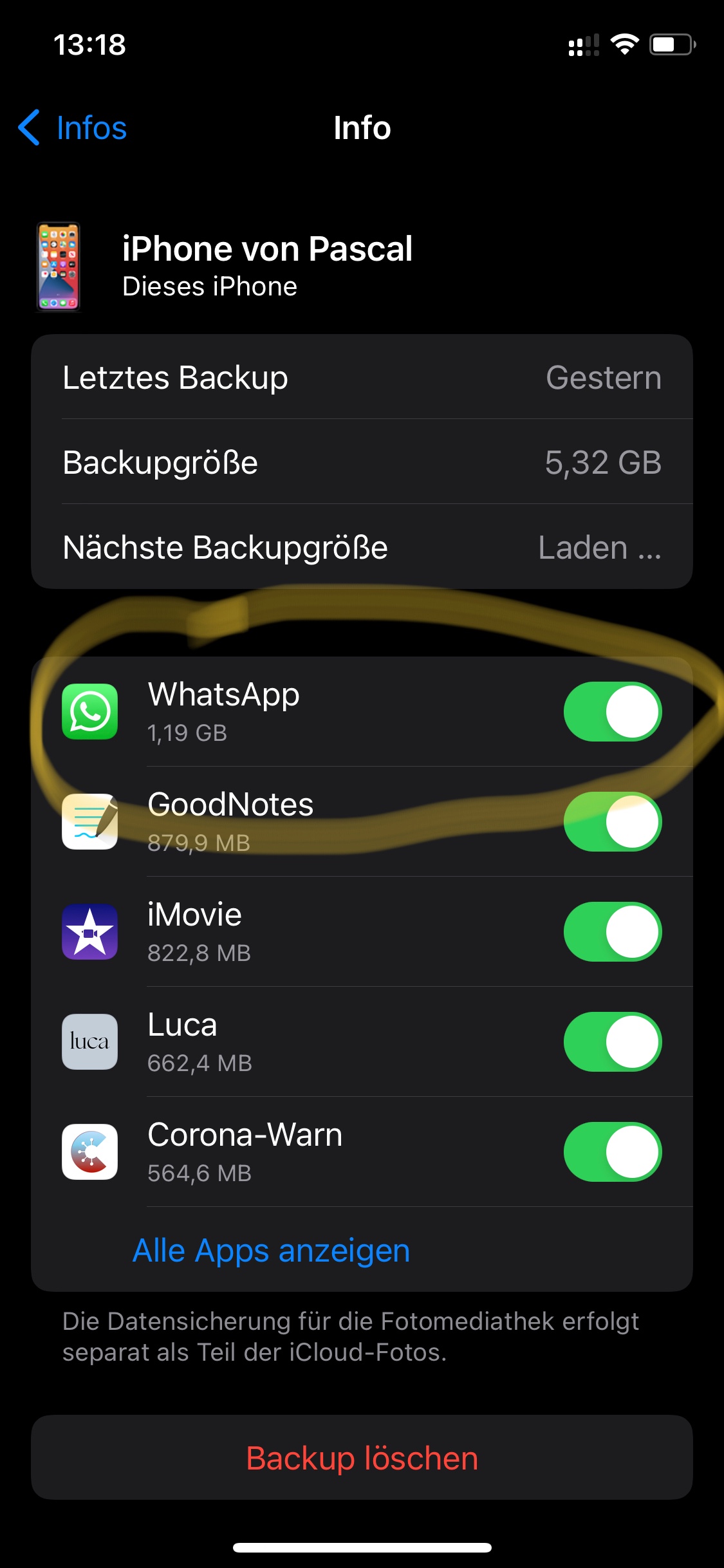This screenshot has height=1568, width=724.
Task: Tap Backup löschen
Action: (x=362, y=1457)
